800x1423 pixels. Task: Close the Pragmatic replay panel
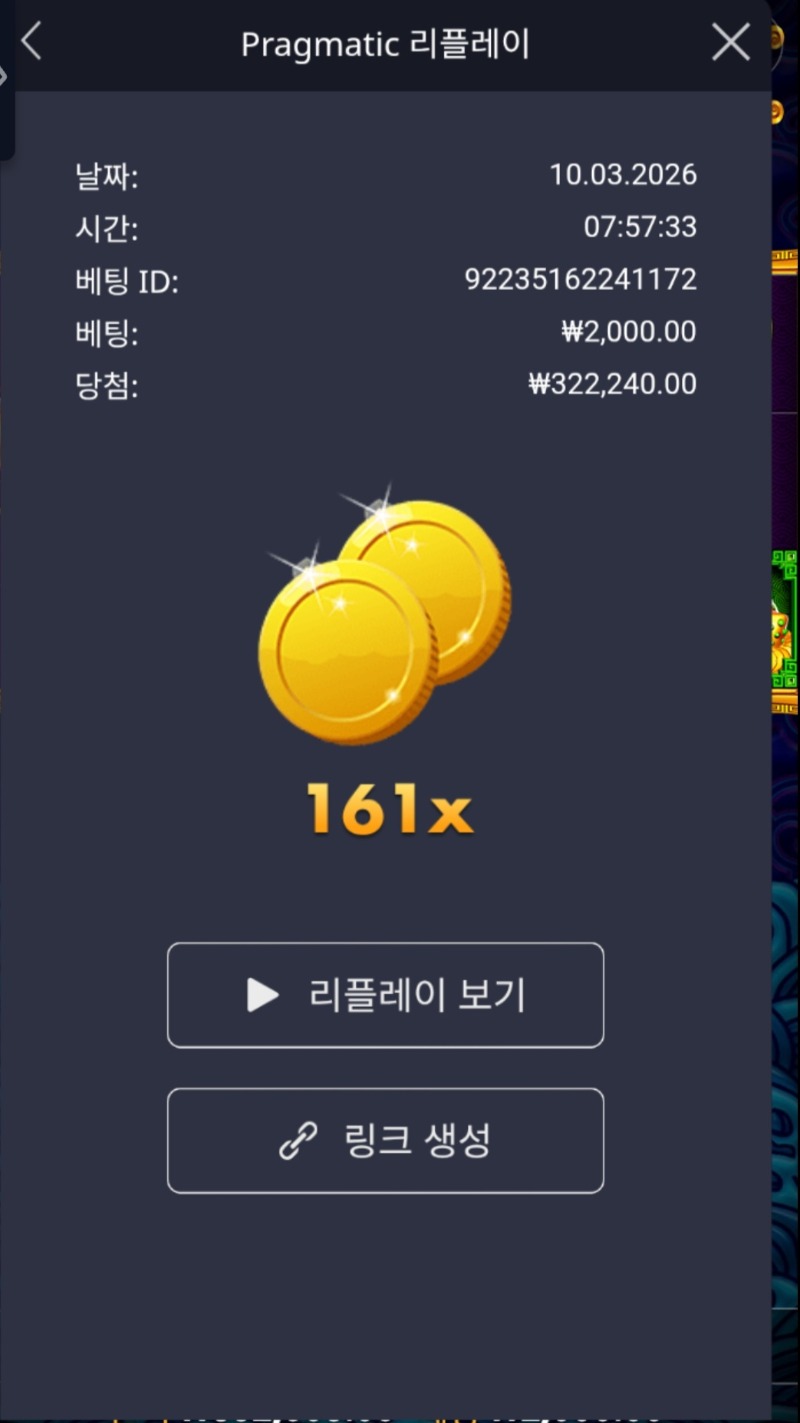(x=730, y=43)
